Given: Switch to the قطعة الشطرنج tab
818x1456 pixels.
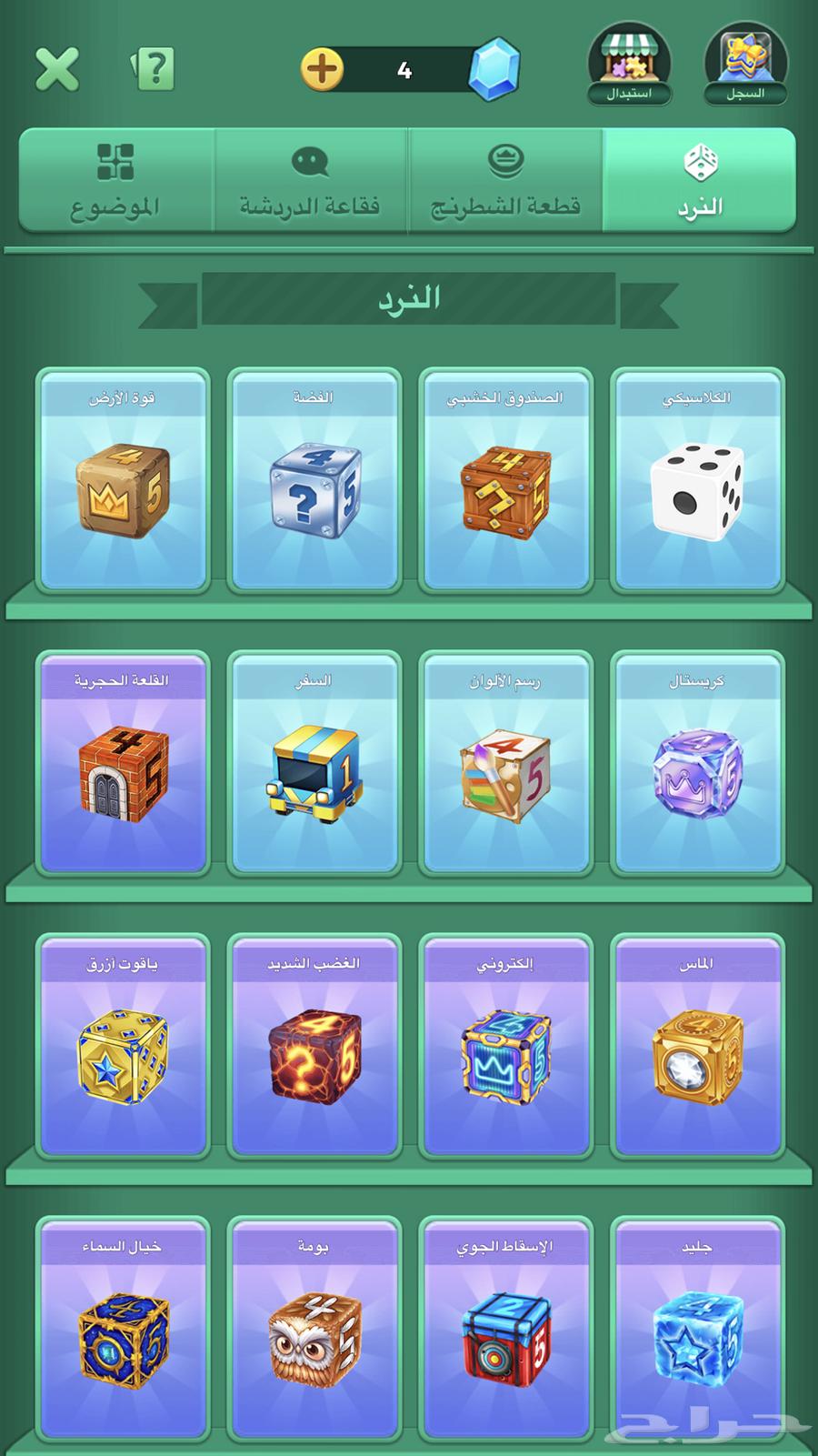Looking at the screenshot, I should pyautogui.click(x=505, y=180).
